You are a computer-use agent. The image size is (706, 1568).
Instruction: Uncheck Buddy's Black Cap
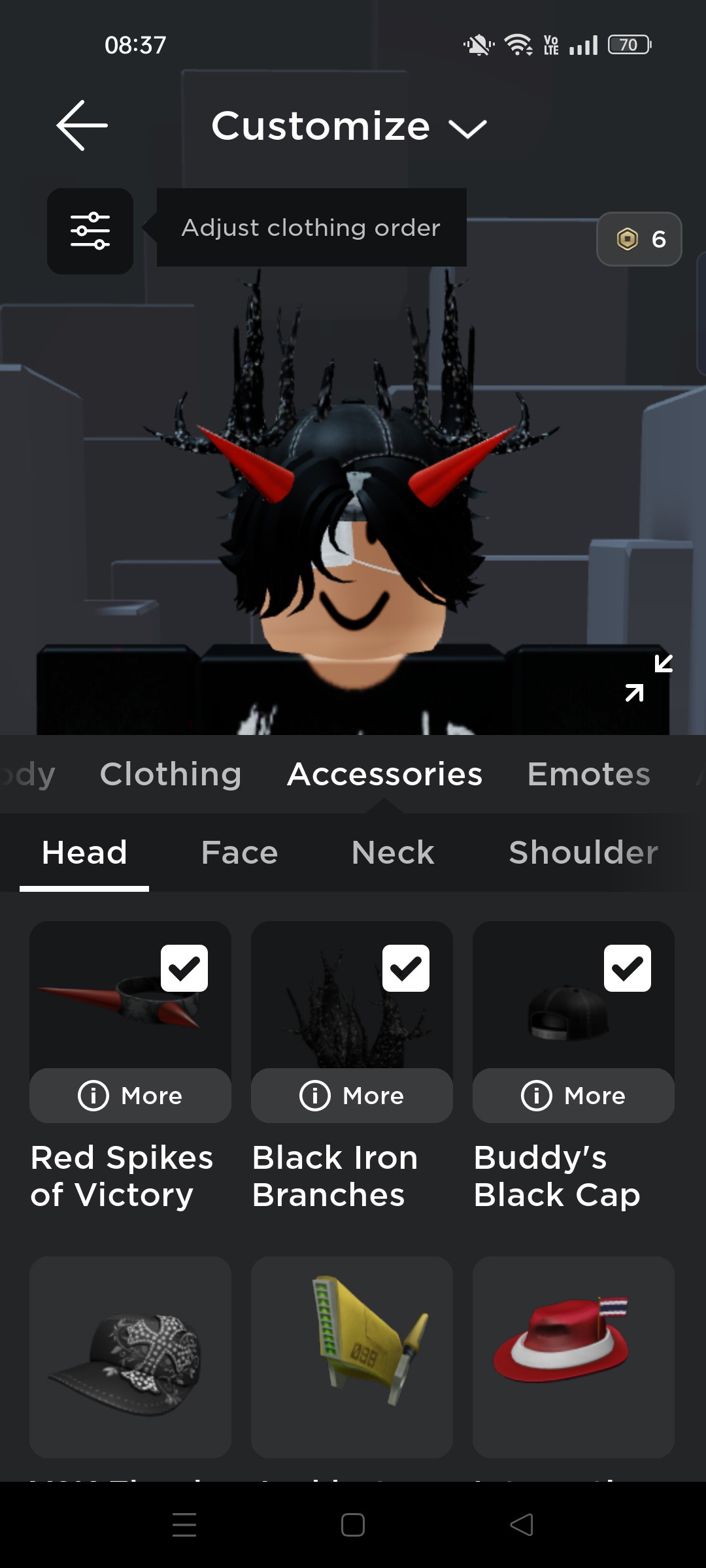(x=628, y=968)
